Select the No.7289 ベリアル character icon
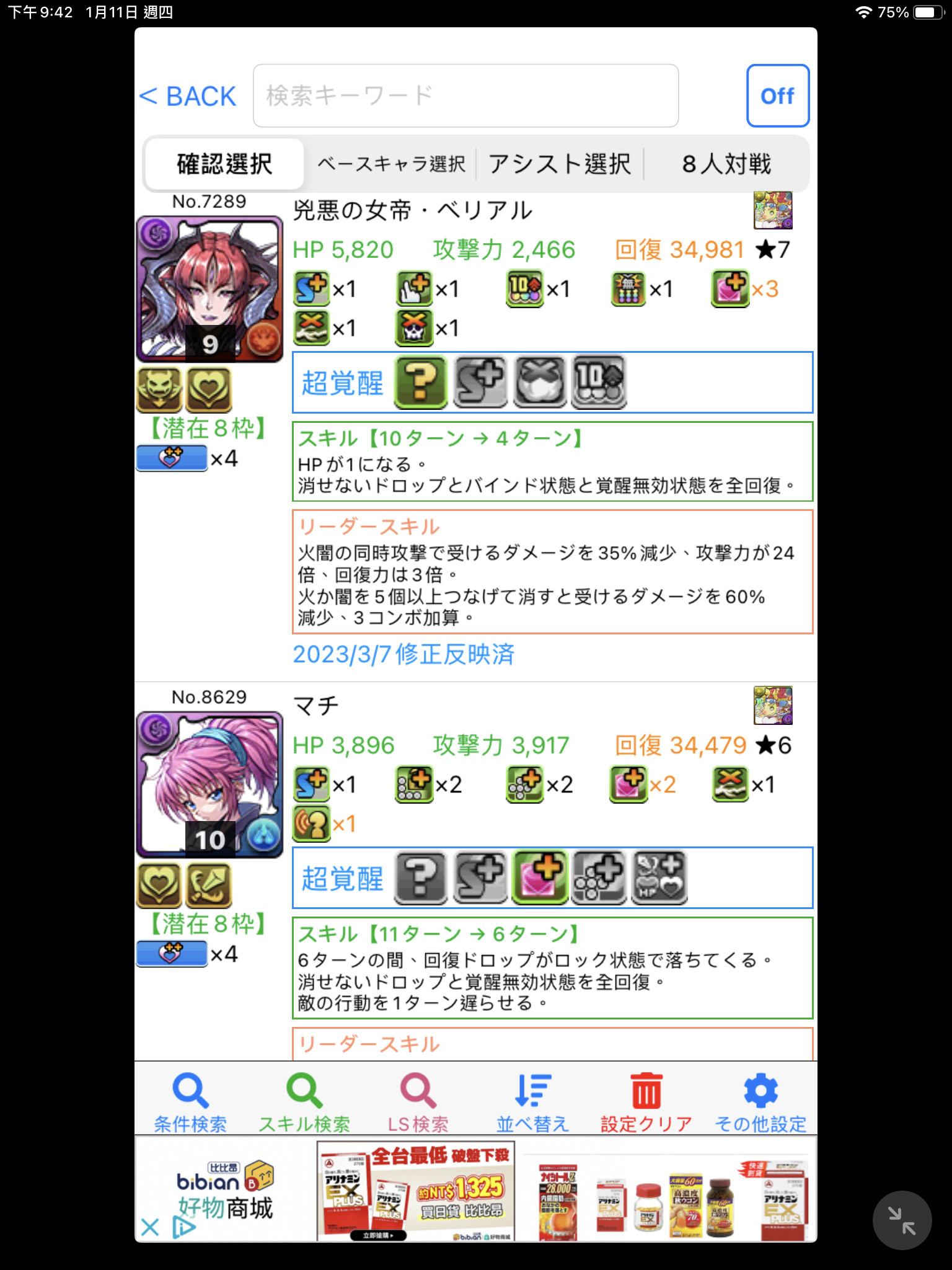952x1270 pixels. (209, 289)
